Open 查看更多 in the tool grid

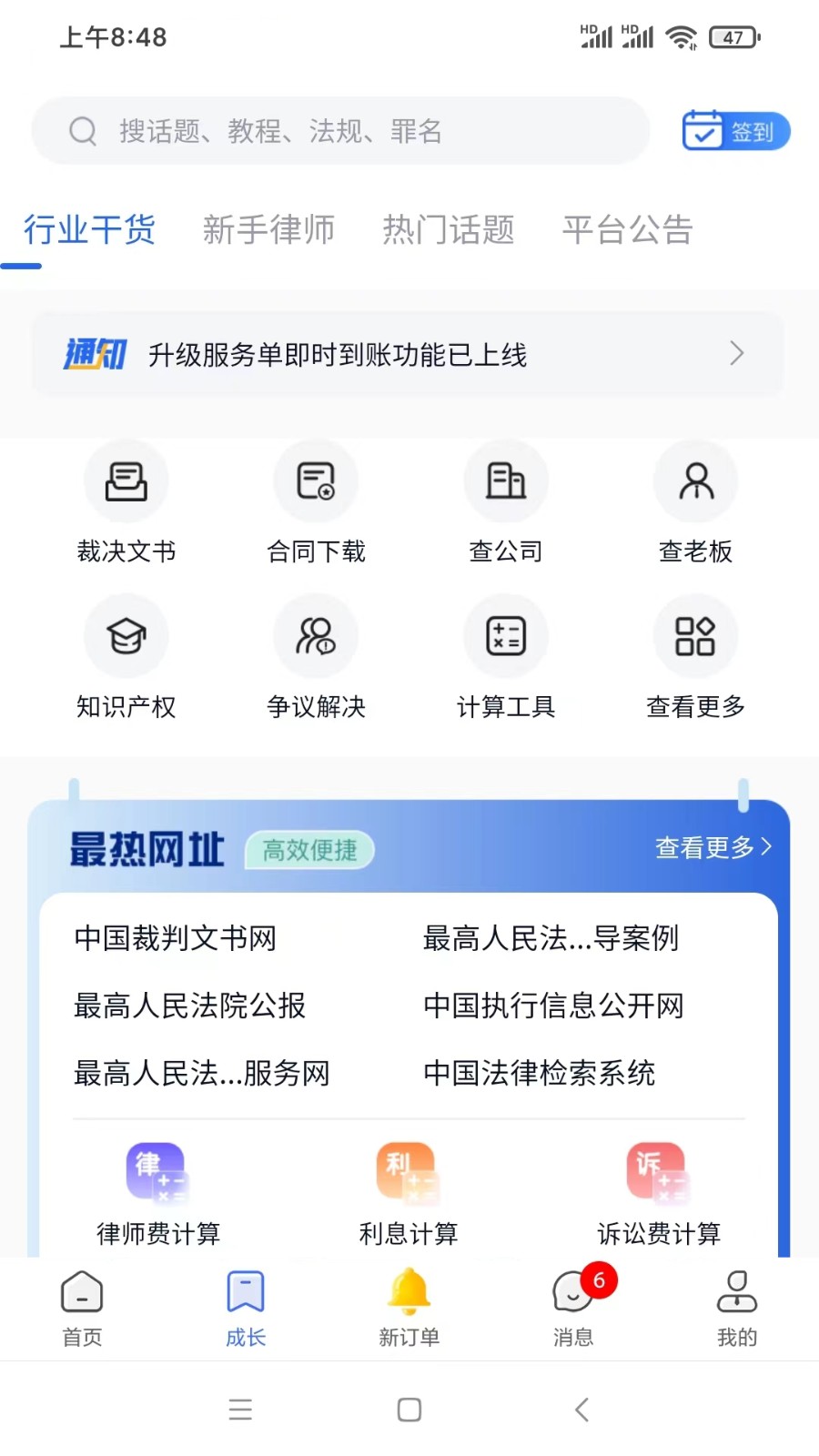pos(694,660)
